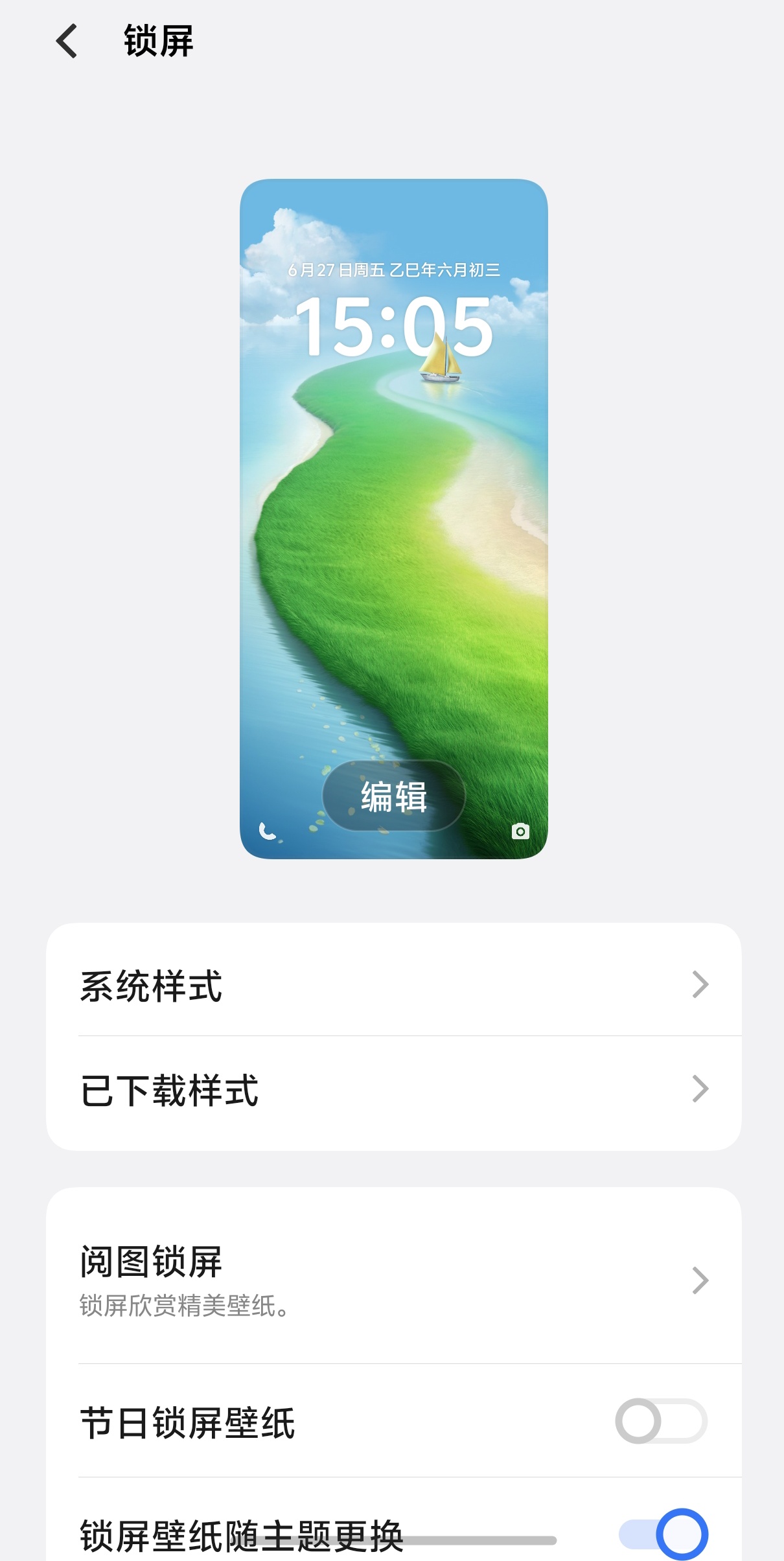Enable 节日锁屏壁纸 switch
The width and height of the screenshot is (784, 1561).
[660, 1421]
